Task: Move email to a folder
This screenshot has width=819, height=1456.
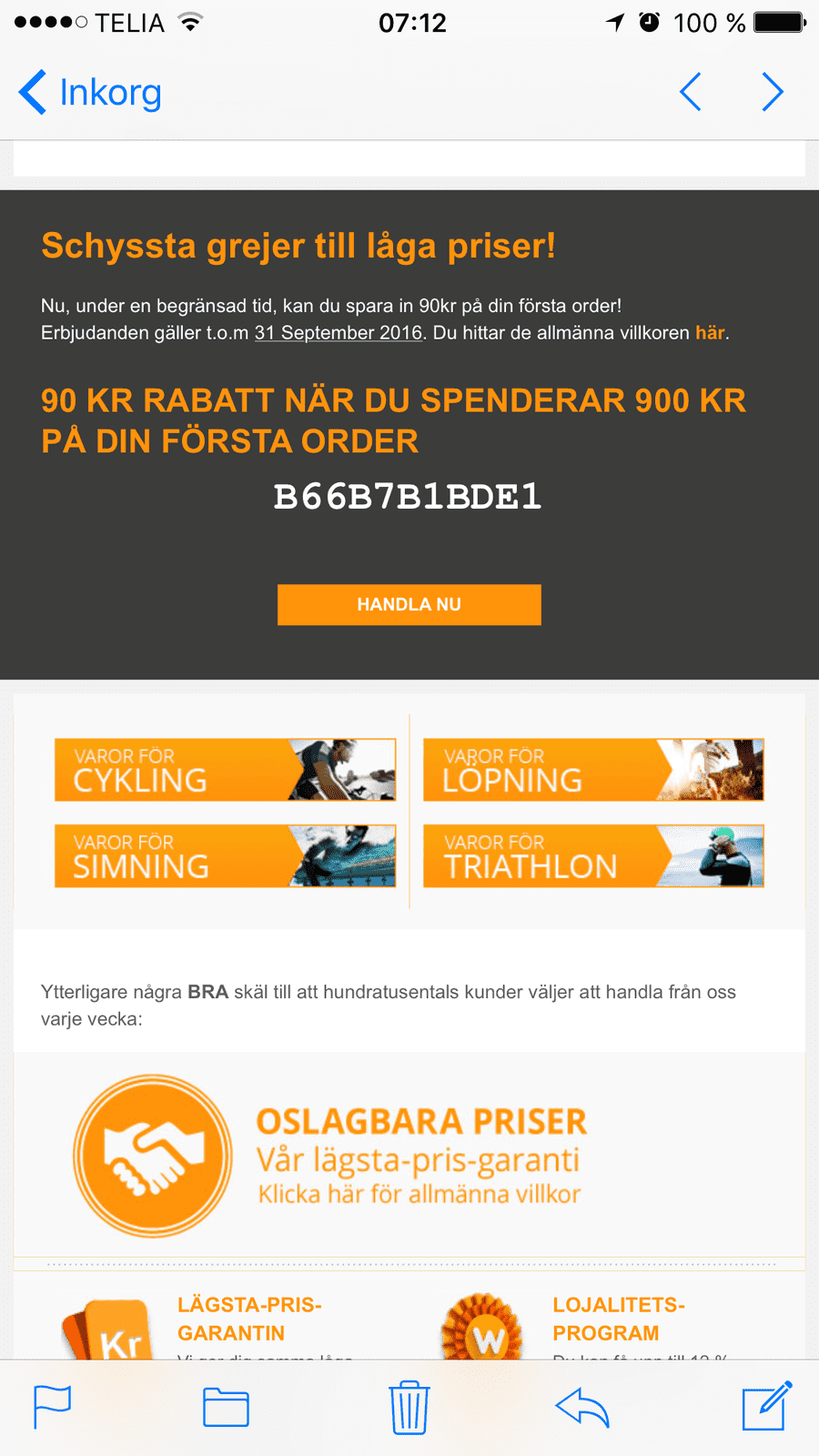Action: tap(226, 1408)
